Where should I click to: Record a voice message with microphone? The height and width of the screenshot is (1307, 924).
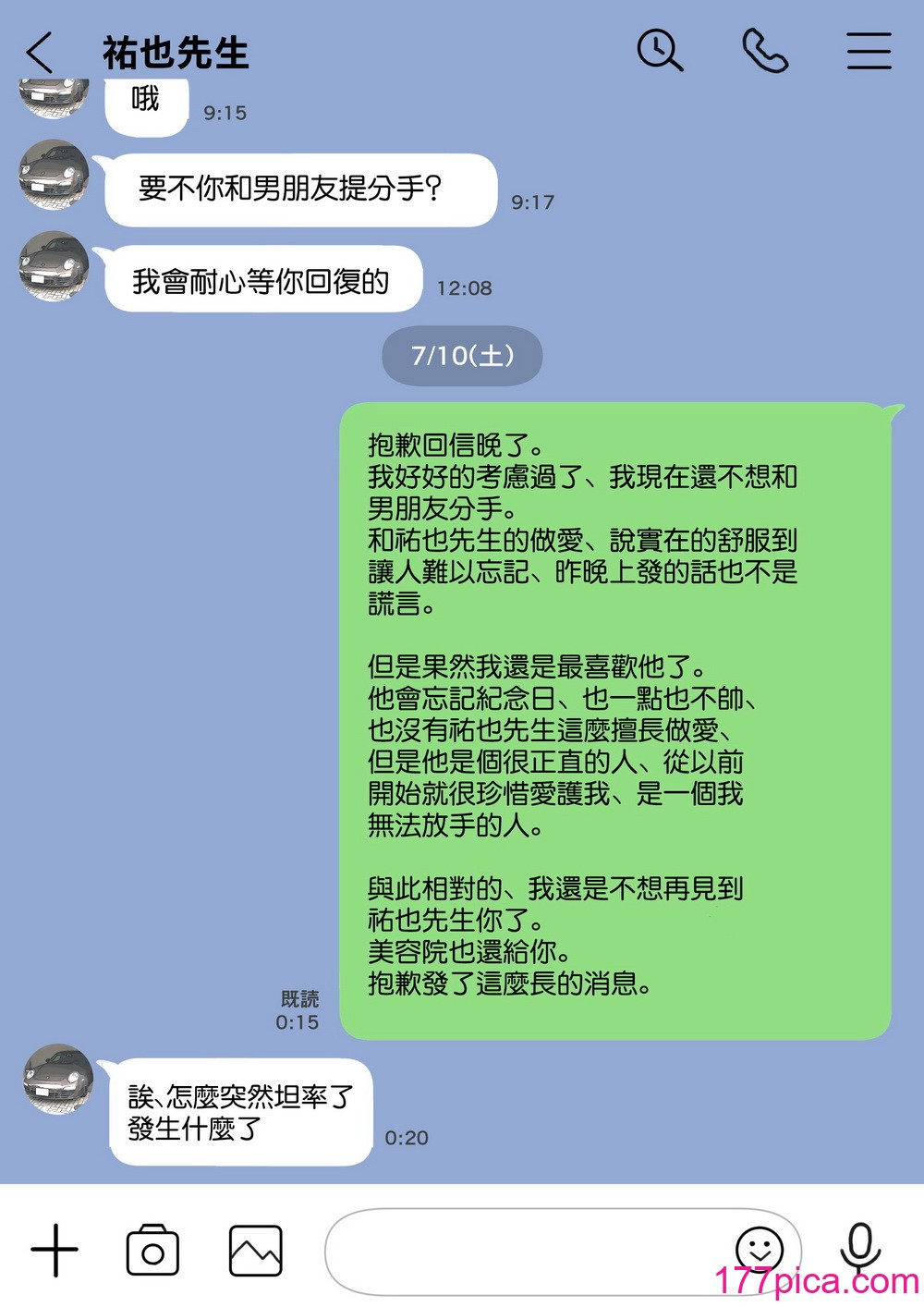click(x=859, y=1248)
